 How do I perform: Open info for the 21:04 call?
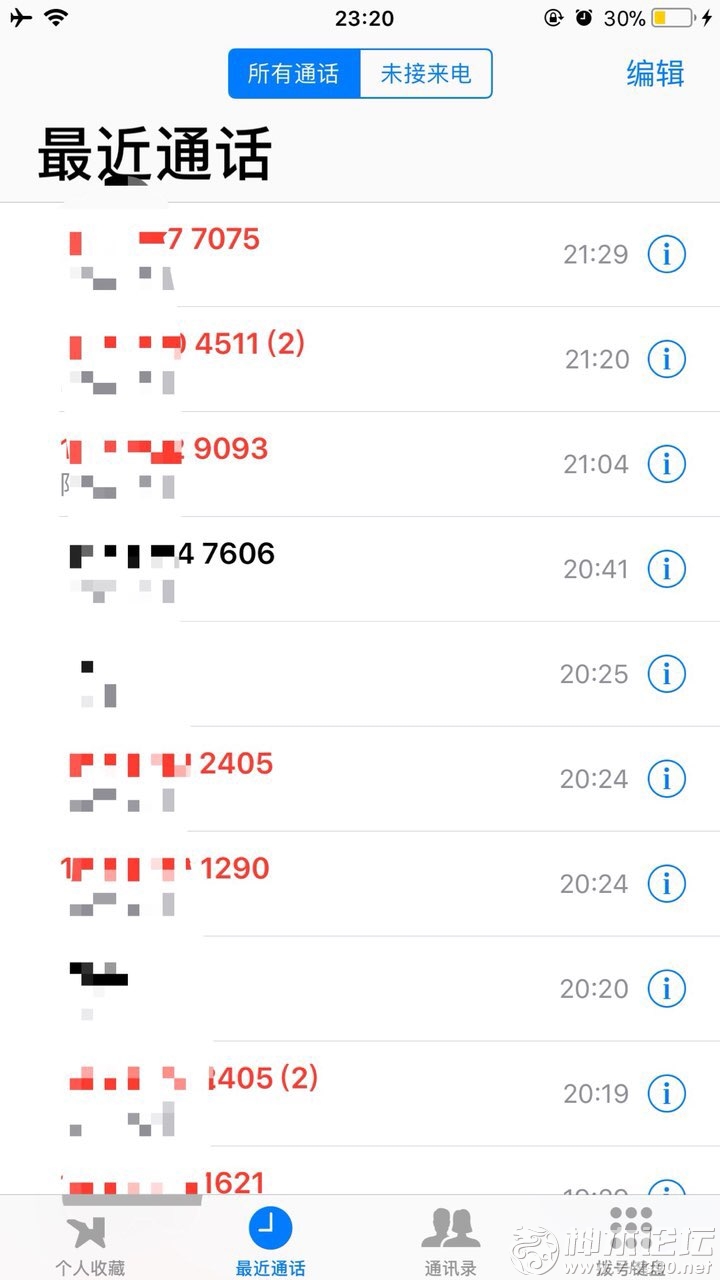pos(667,464)
